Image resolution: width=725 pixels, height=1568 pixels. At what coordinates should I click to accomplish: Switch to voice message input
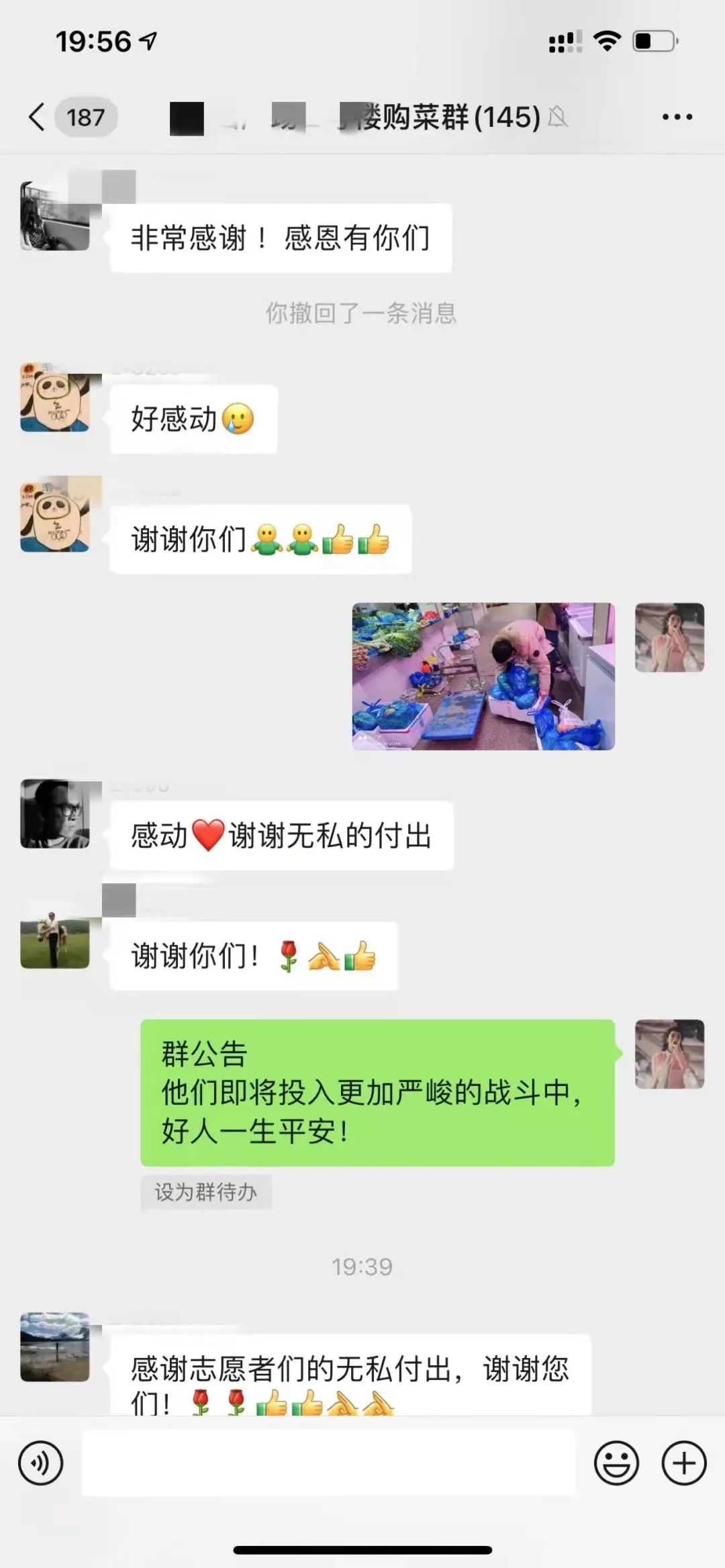tap(40, 1463)
